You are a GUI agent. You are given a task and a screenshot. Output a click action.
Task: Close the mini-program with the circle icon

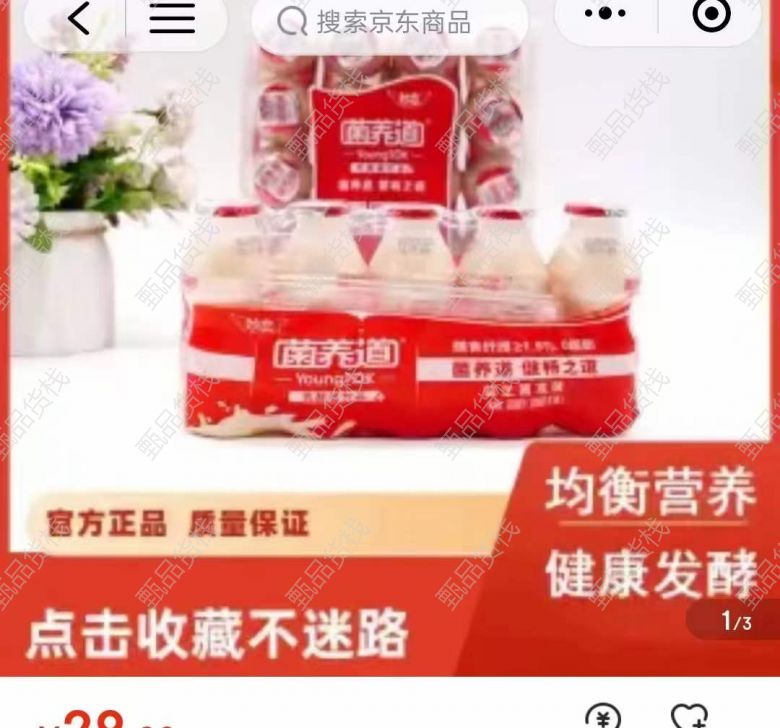coord(711,14)
